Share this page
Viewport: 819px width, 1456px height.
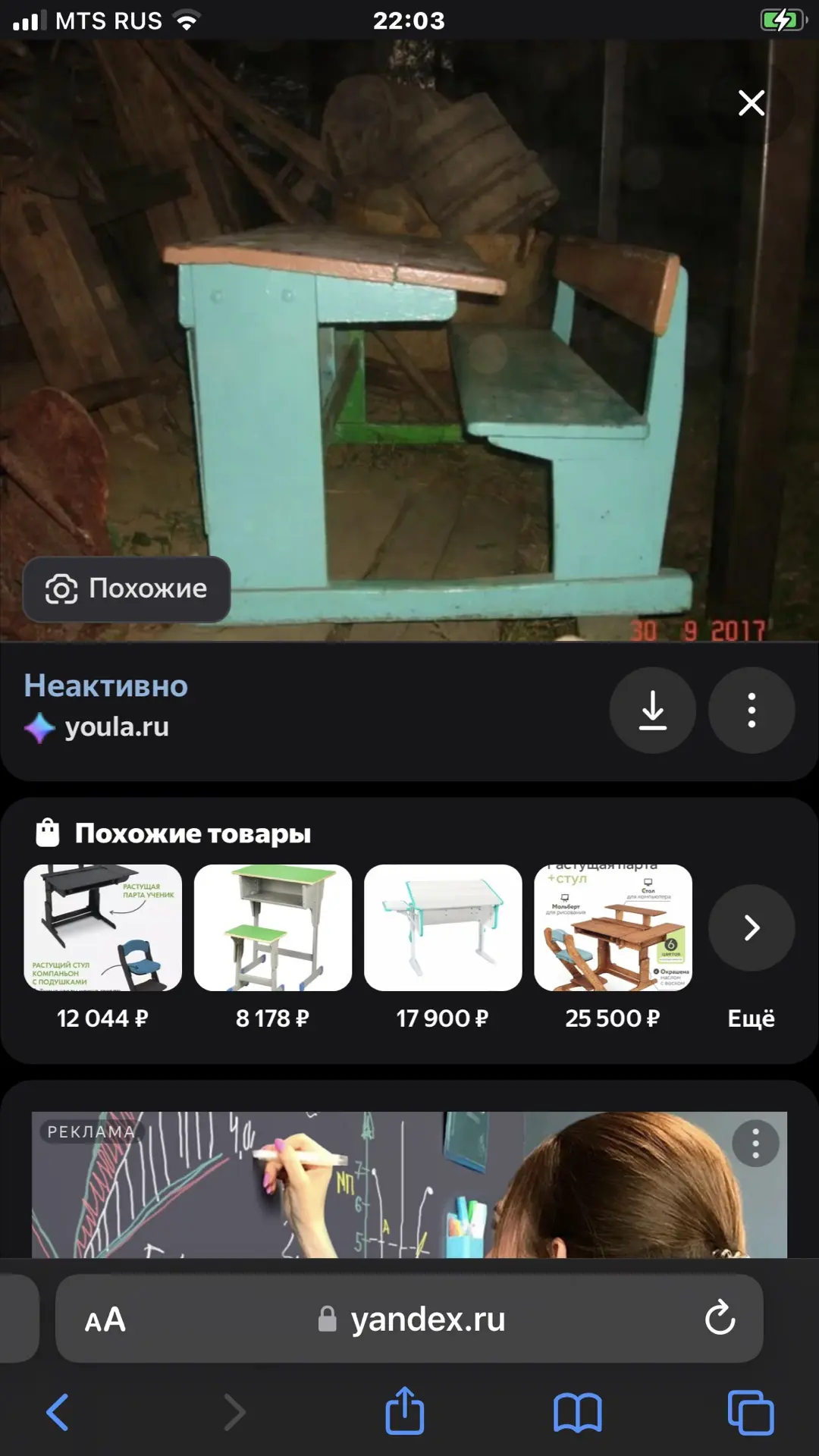point(405,1411)
